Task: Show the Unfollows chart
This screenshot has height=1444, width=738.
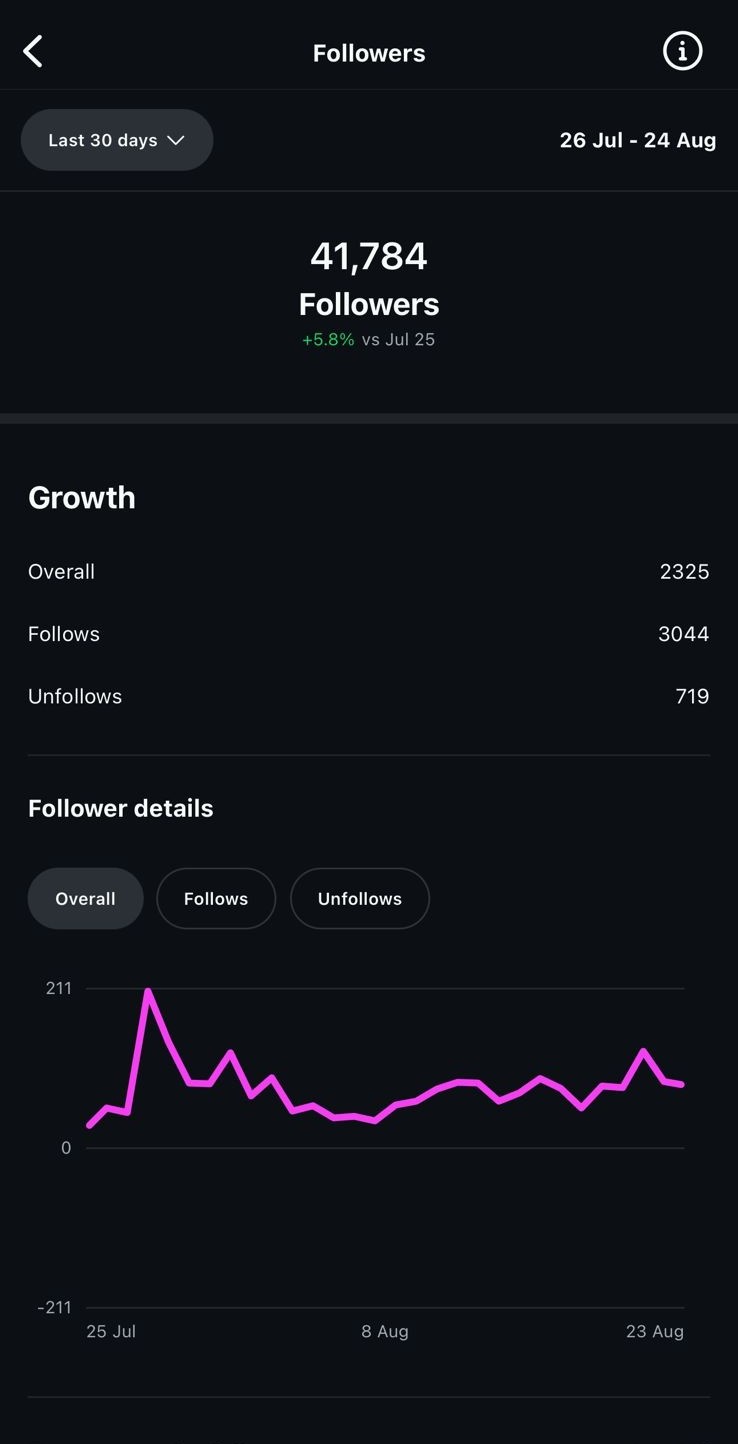Action: pos(360,898)
